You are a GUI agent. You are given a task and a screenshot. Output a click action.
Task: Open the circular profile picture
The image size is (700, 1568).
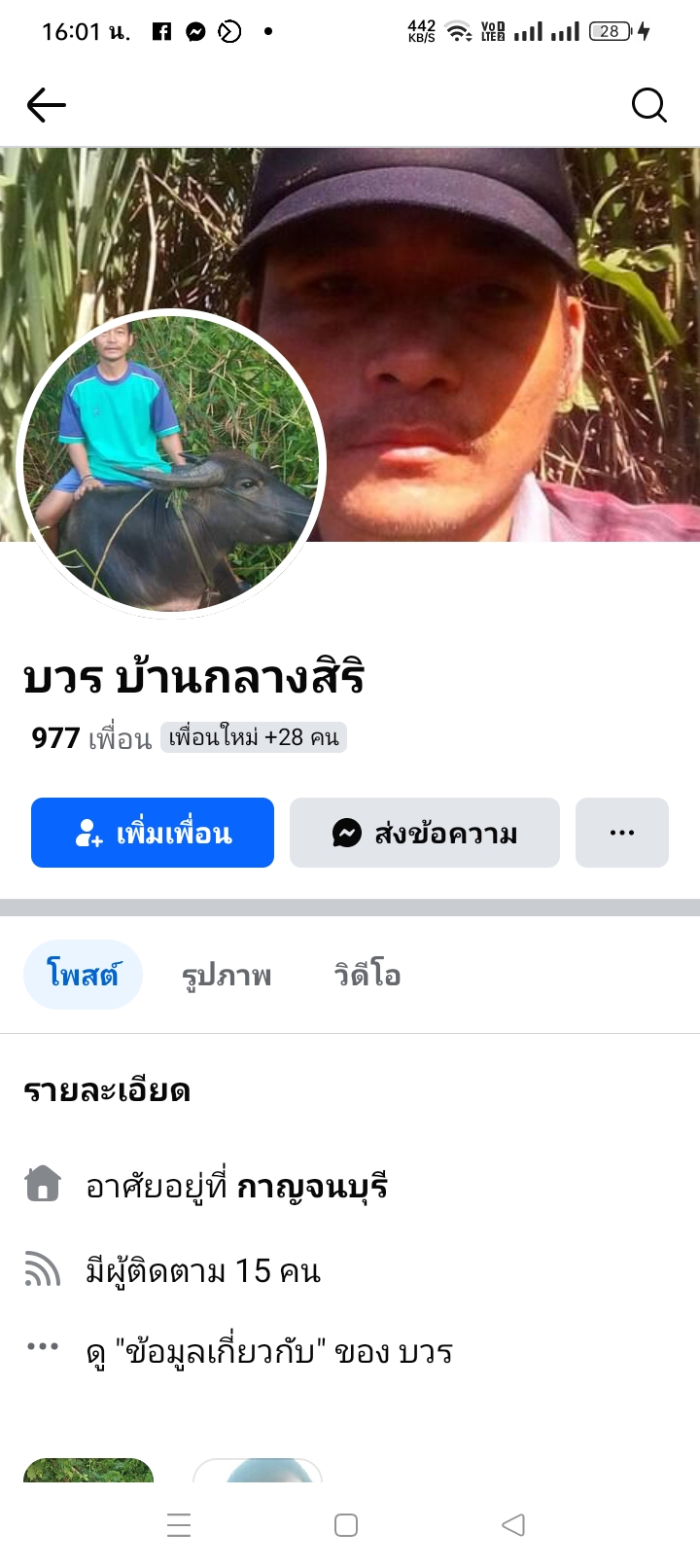tap(171, 464)
